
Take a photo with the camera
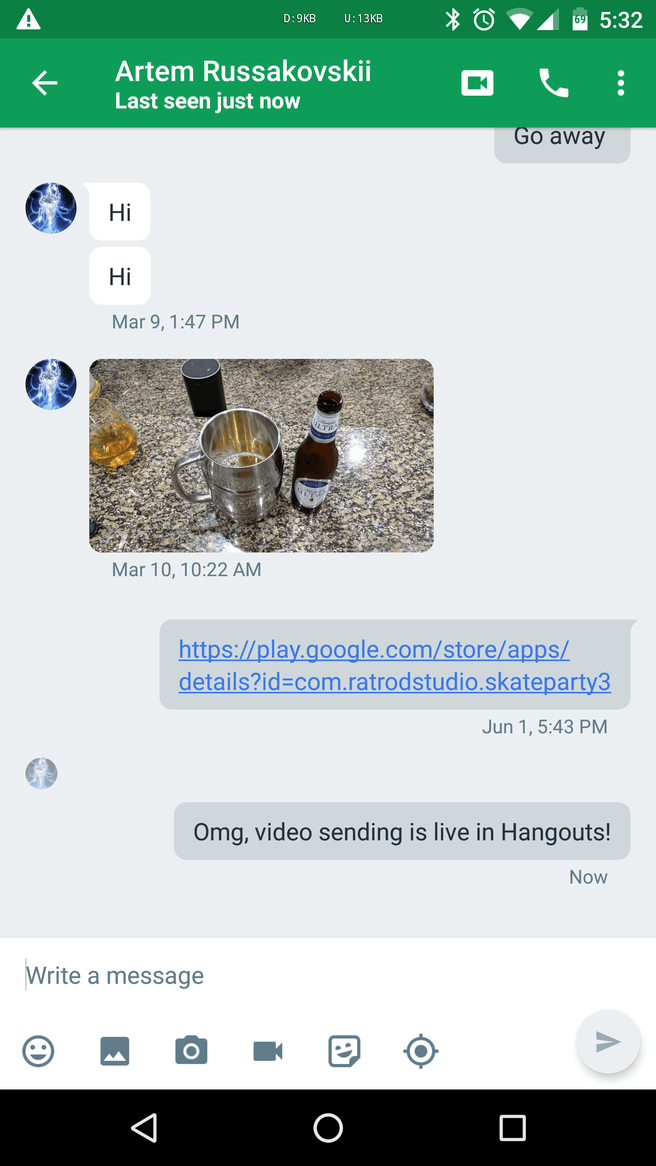tap(191, 1051)
